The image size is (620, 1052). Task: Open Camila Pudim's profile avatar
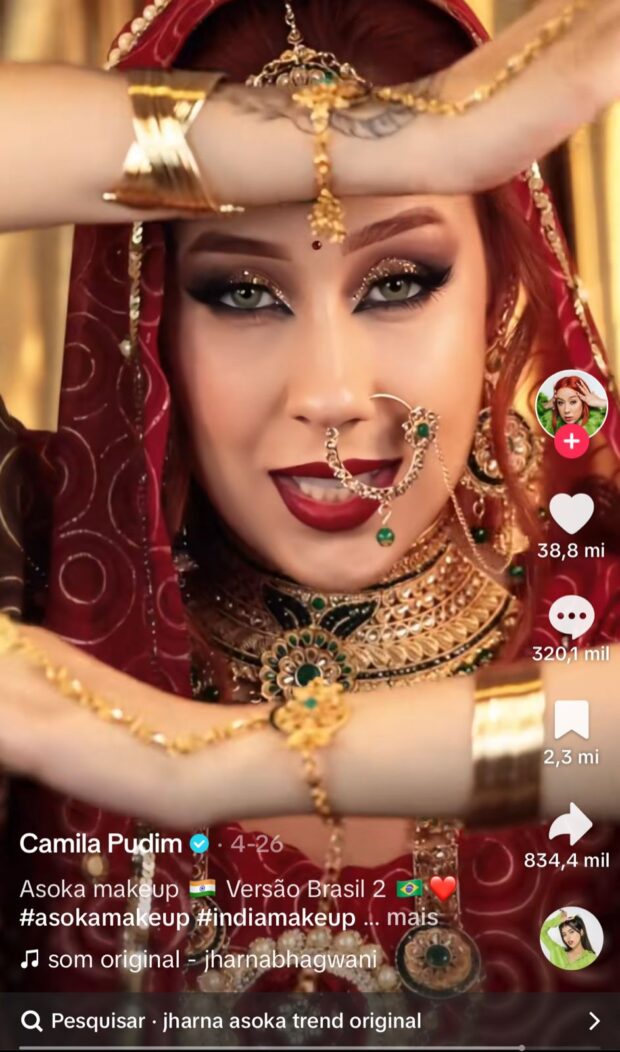(571, 403)
